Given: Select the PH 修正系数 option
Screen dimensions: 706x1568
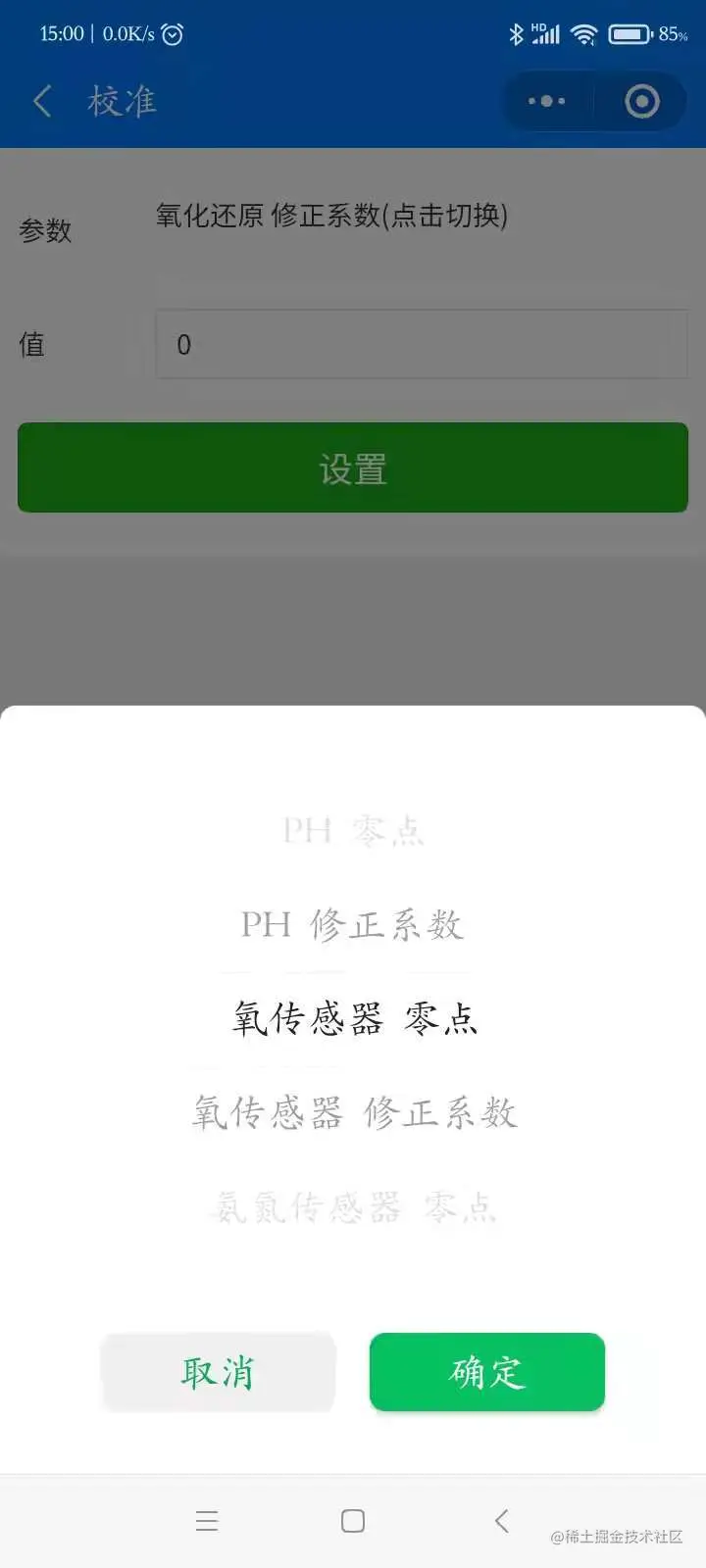Looking at the screenshot, I should (x=352, y=924).
